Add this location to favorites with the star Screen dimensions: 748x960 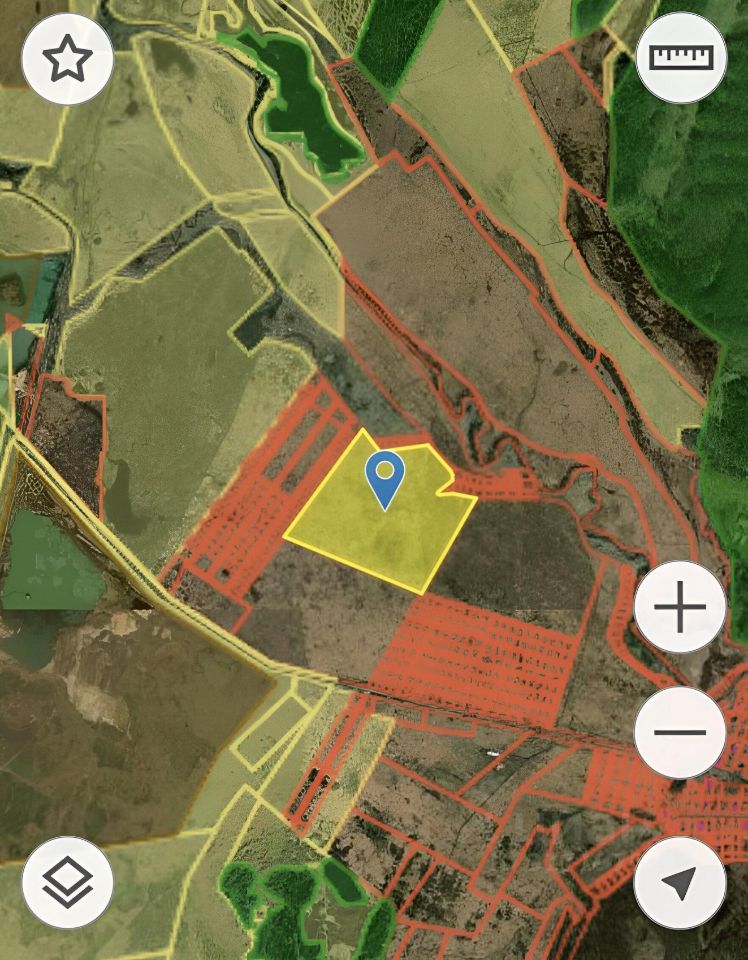67,59
